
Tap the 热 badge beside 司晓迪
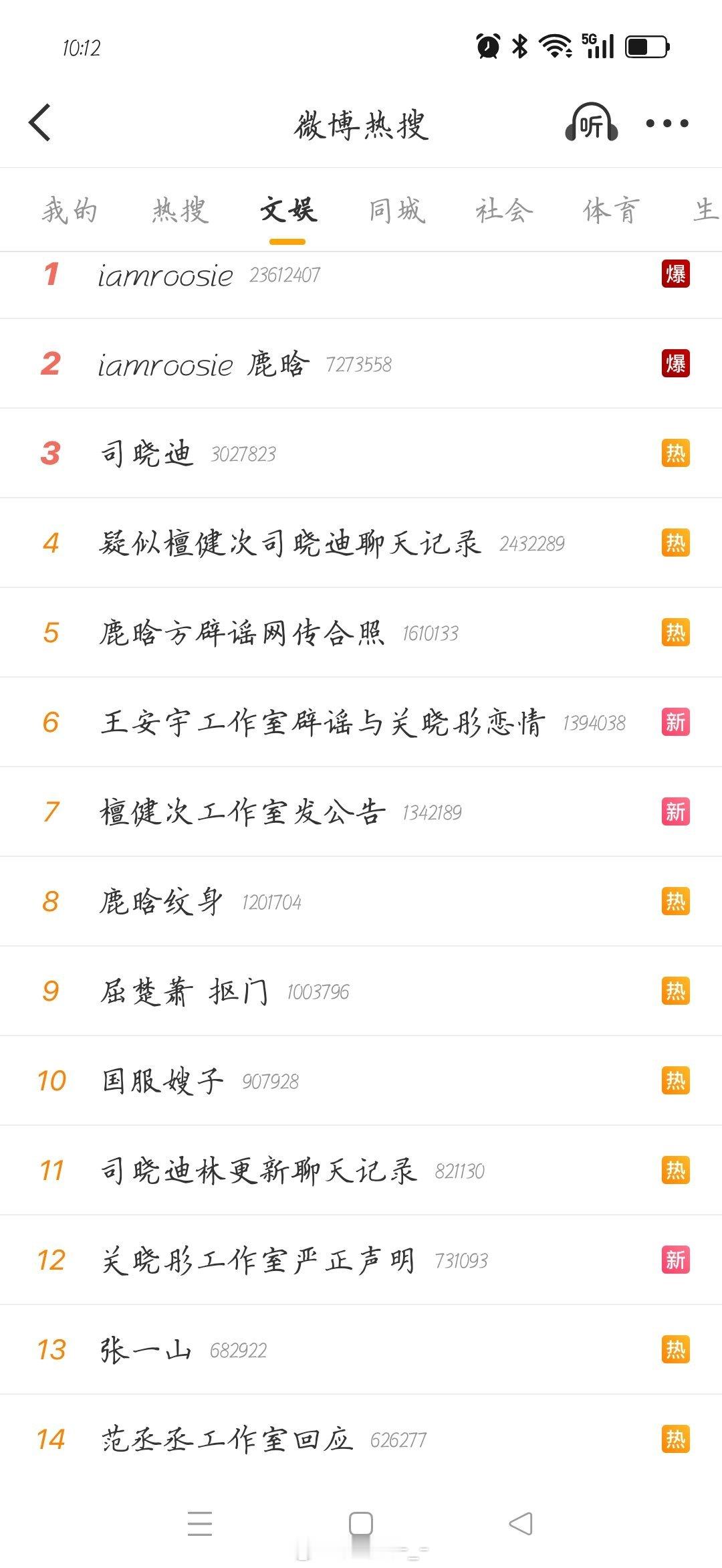pos(677,452)
